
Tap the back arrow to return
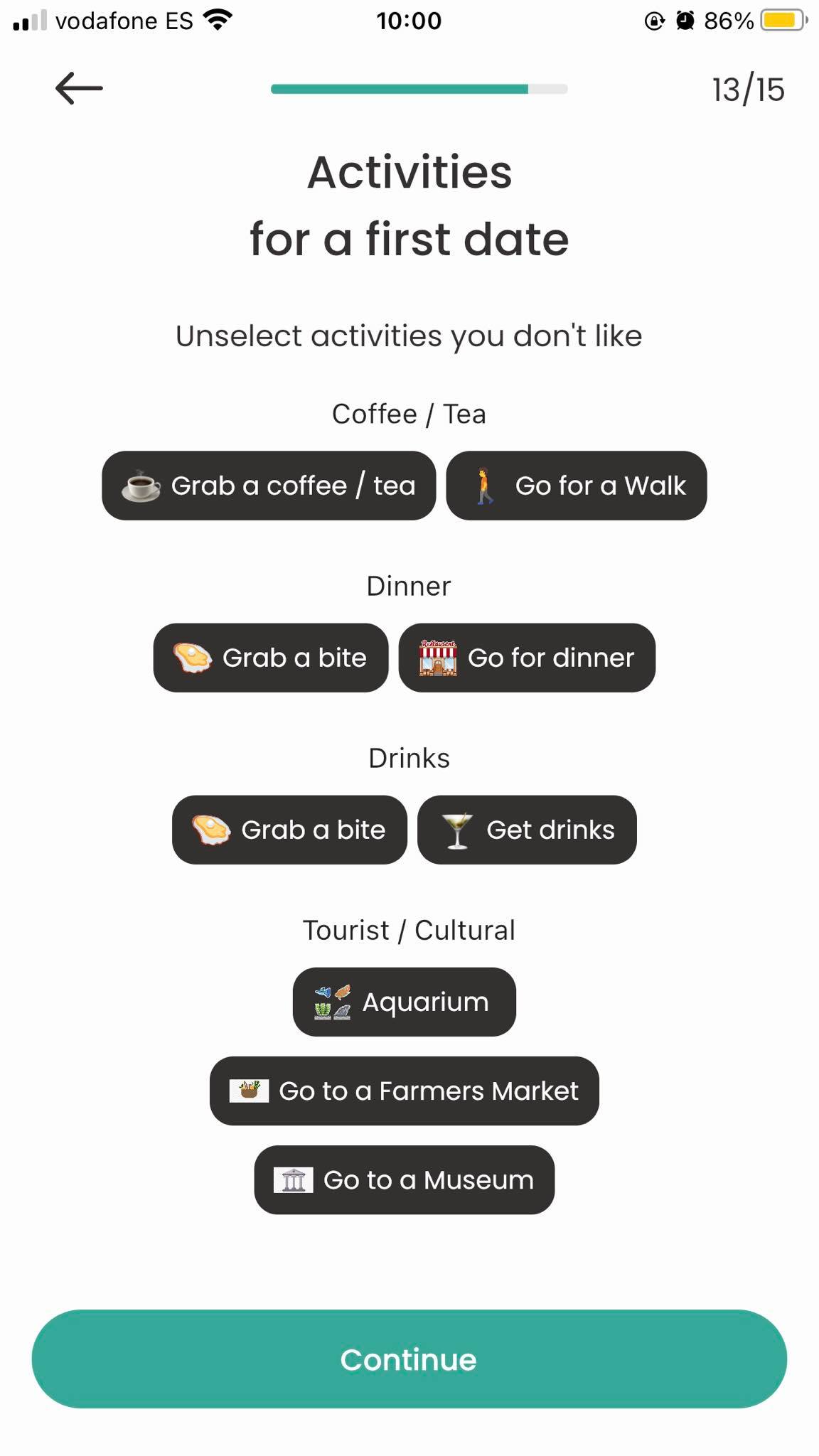tap(78, 88)
